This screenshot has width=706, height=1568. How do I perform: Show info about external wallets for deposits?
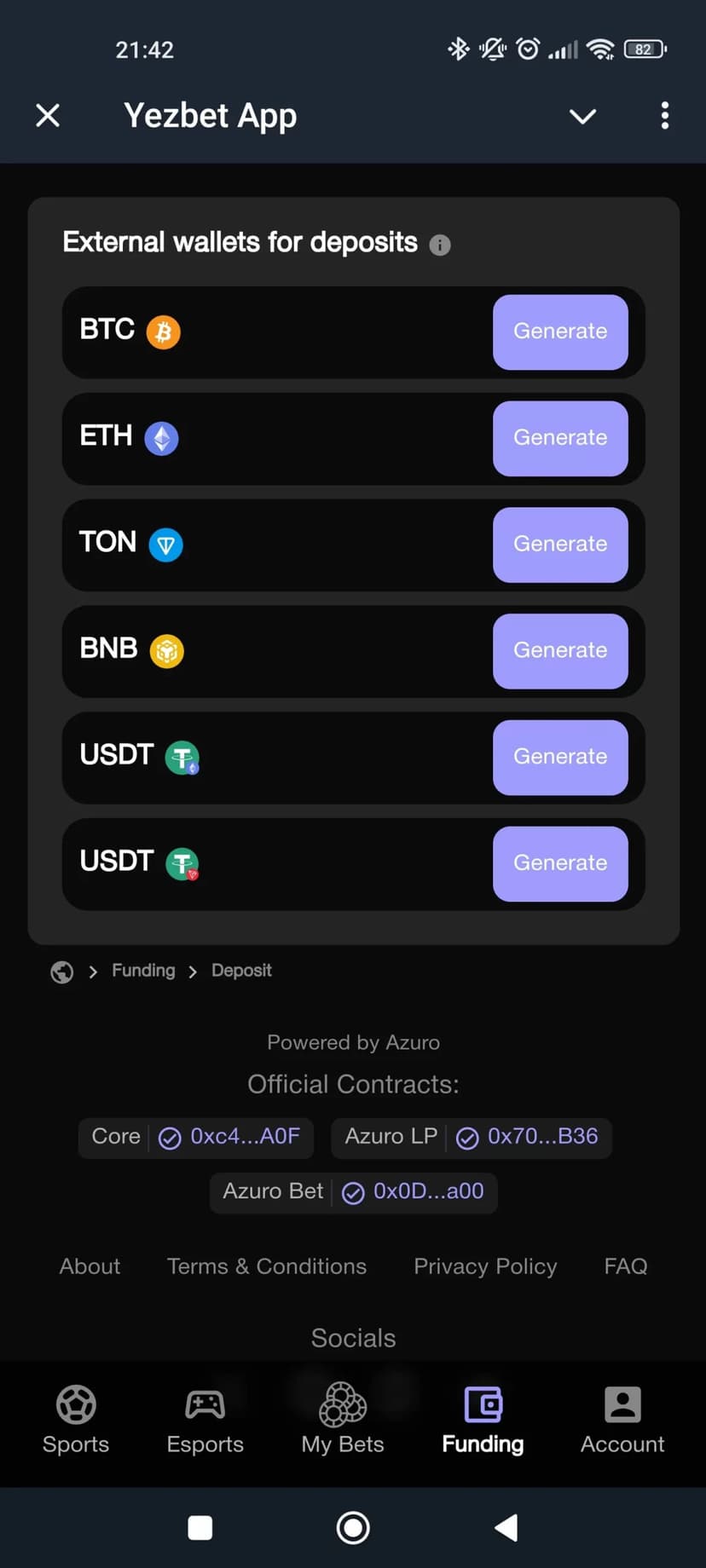tap(440, 245)
